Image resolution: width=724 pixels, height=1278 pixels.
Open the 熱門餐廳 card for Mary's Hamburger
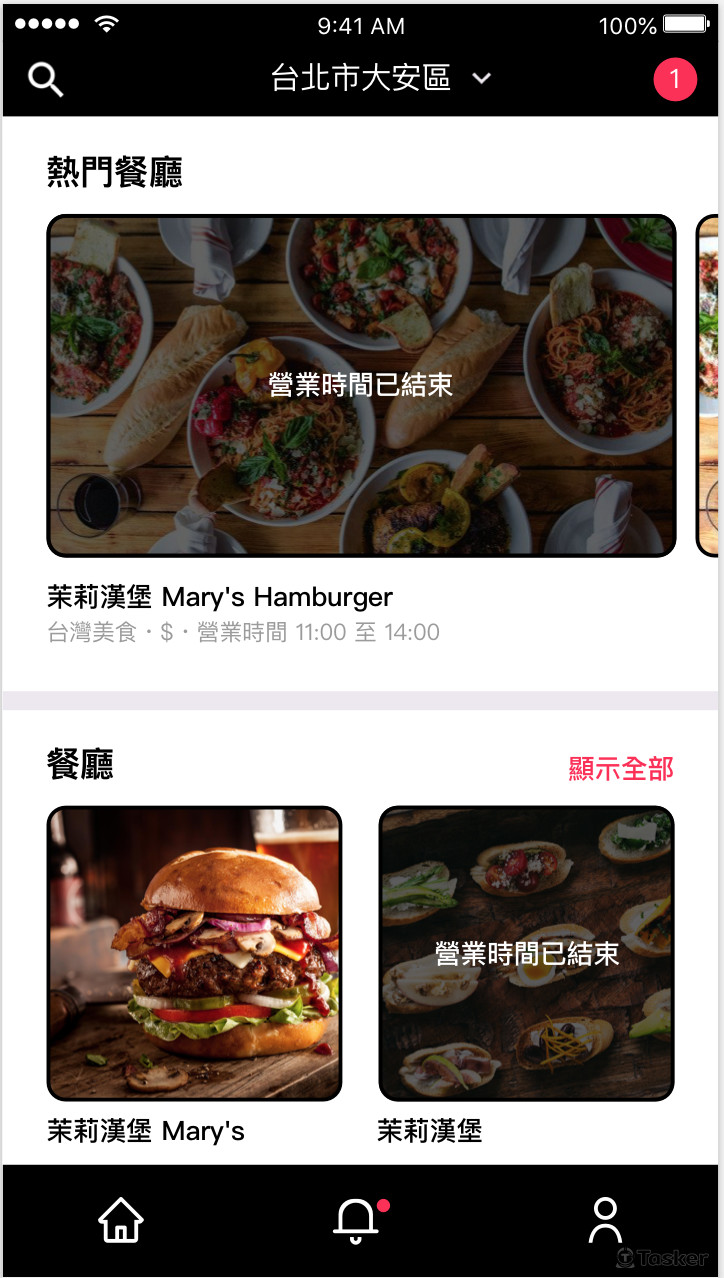(361, 386)
